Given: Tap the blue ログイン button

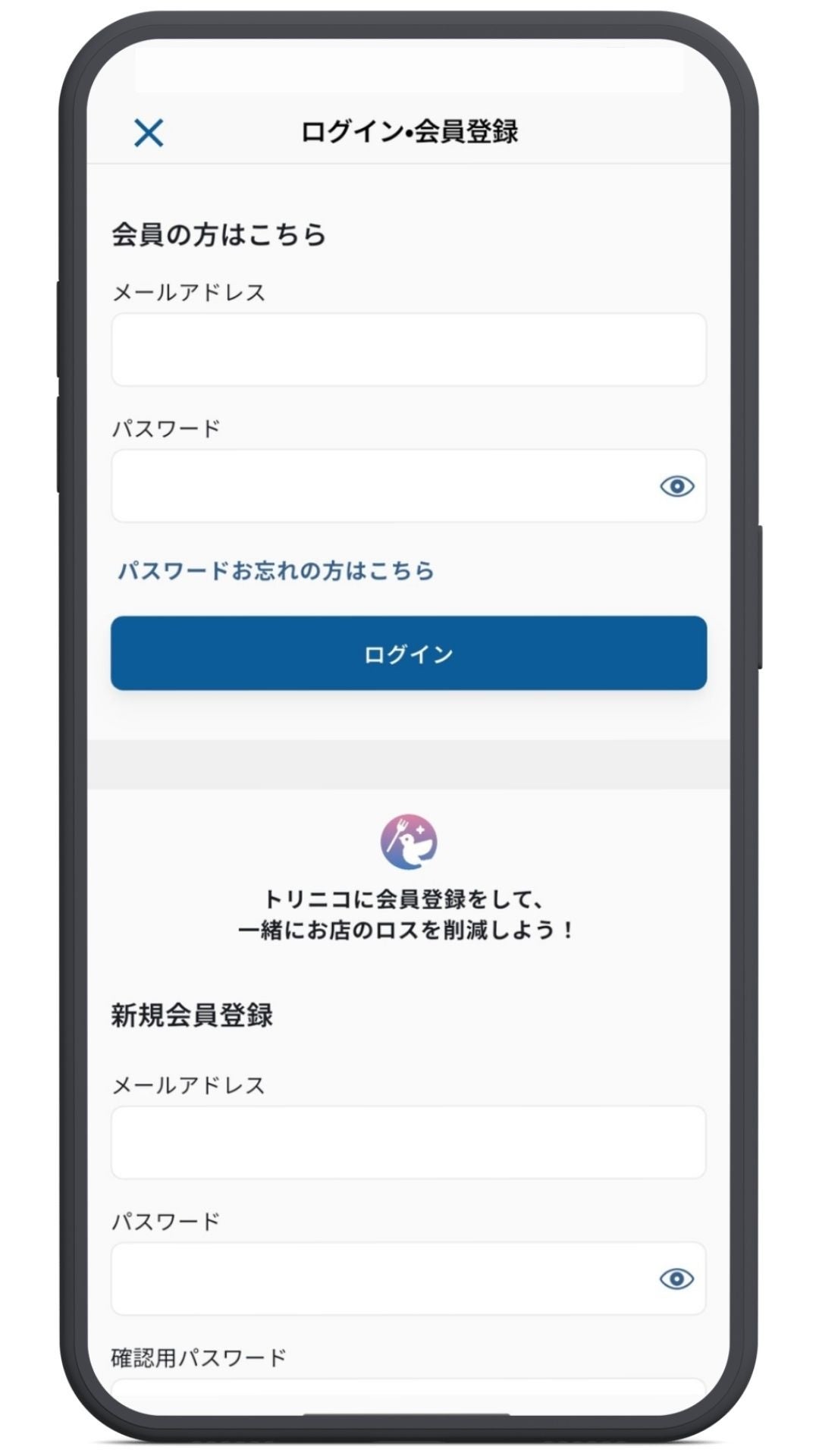Looking at the screenshot, I should (409, 654).
